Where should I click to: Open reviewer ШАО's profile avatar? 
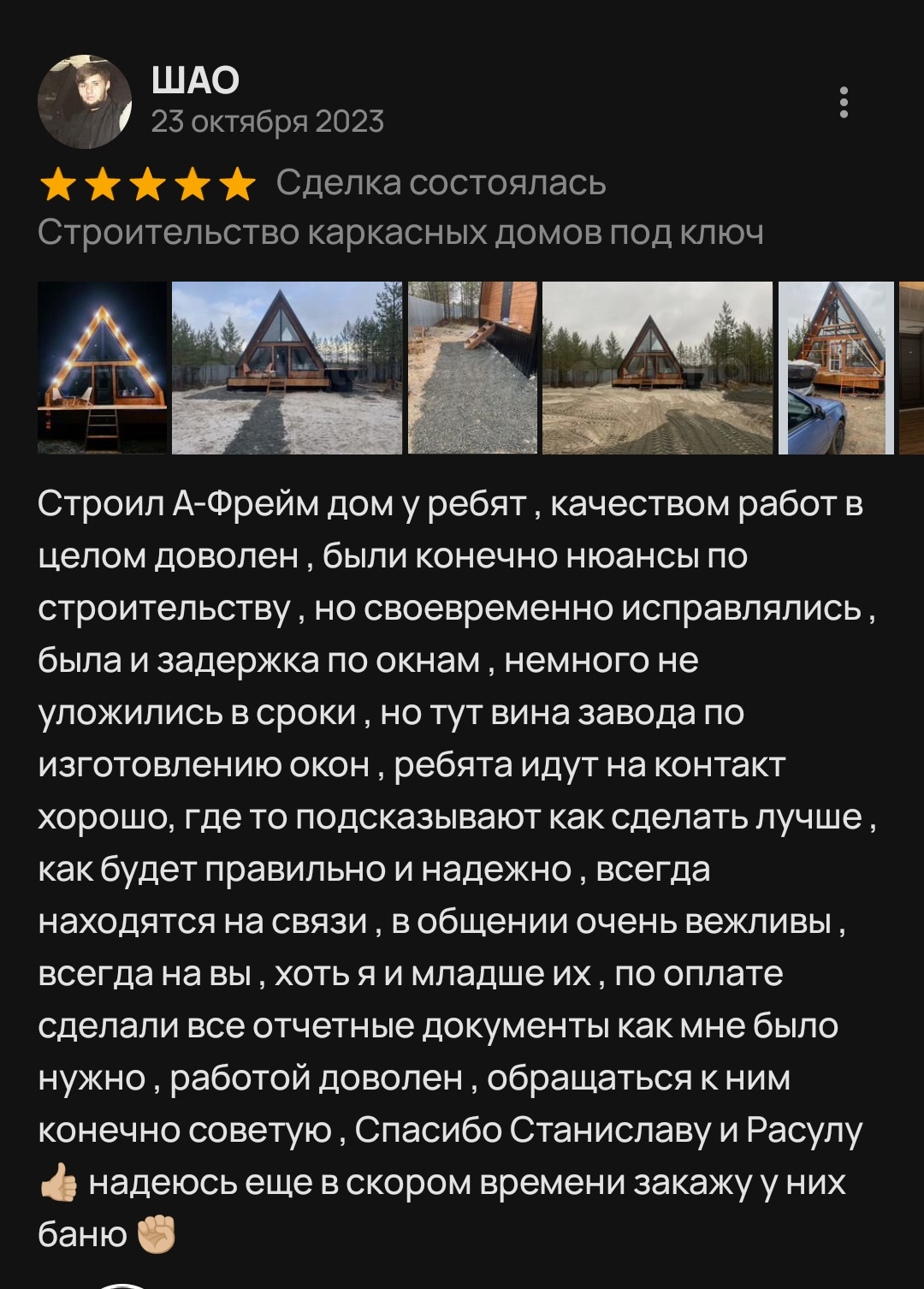[x=85, y=103]
